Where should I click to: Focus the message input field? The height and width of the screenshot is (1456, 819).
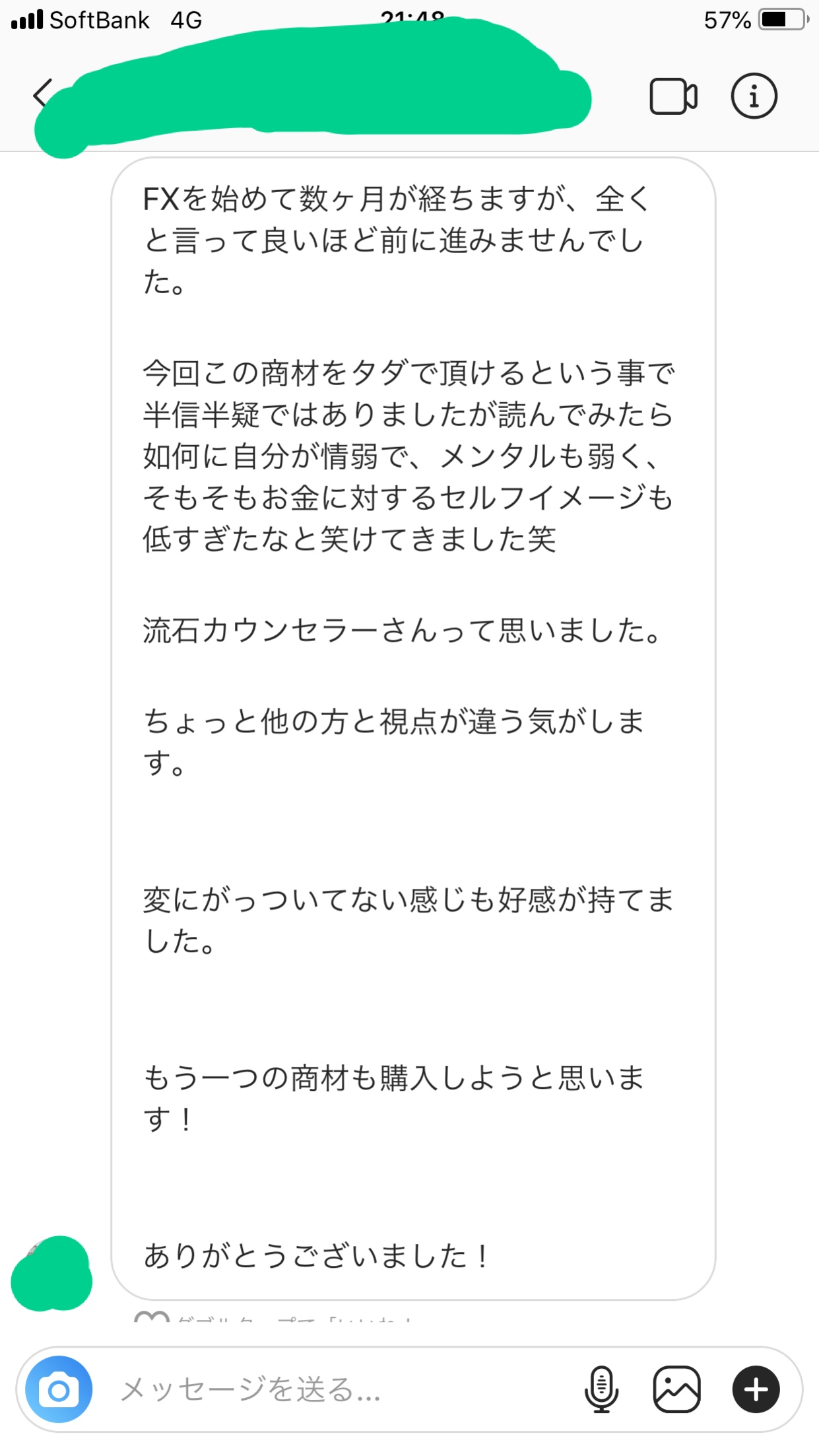pyautogui.click(x=330, y=1389)
